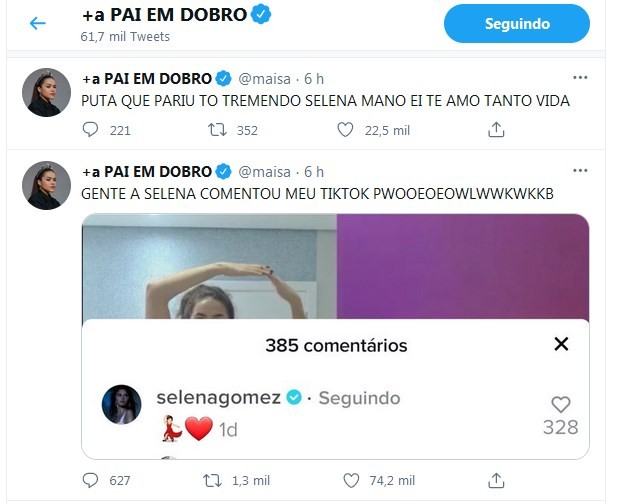This screenshot has height=504, width=620.
Task: Open overflow menu on the PUTA QUE PARIU tweet
Action: [580, 77]
